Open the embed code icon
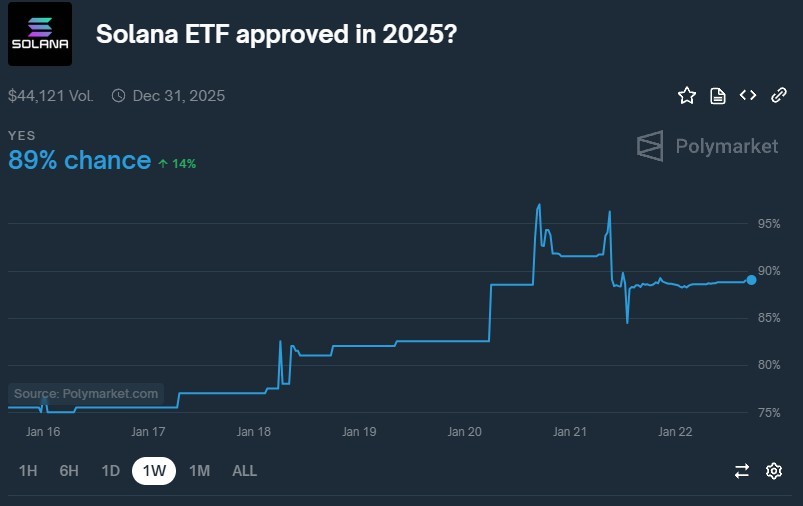Viewport: 803px width, 506px height. [748, 96]
